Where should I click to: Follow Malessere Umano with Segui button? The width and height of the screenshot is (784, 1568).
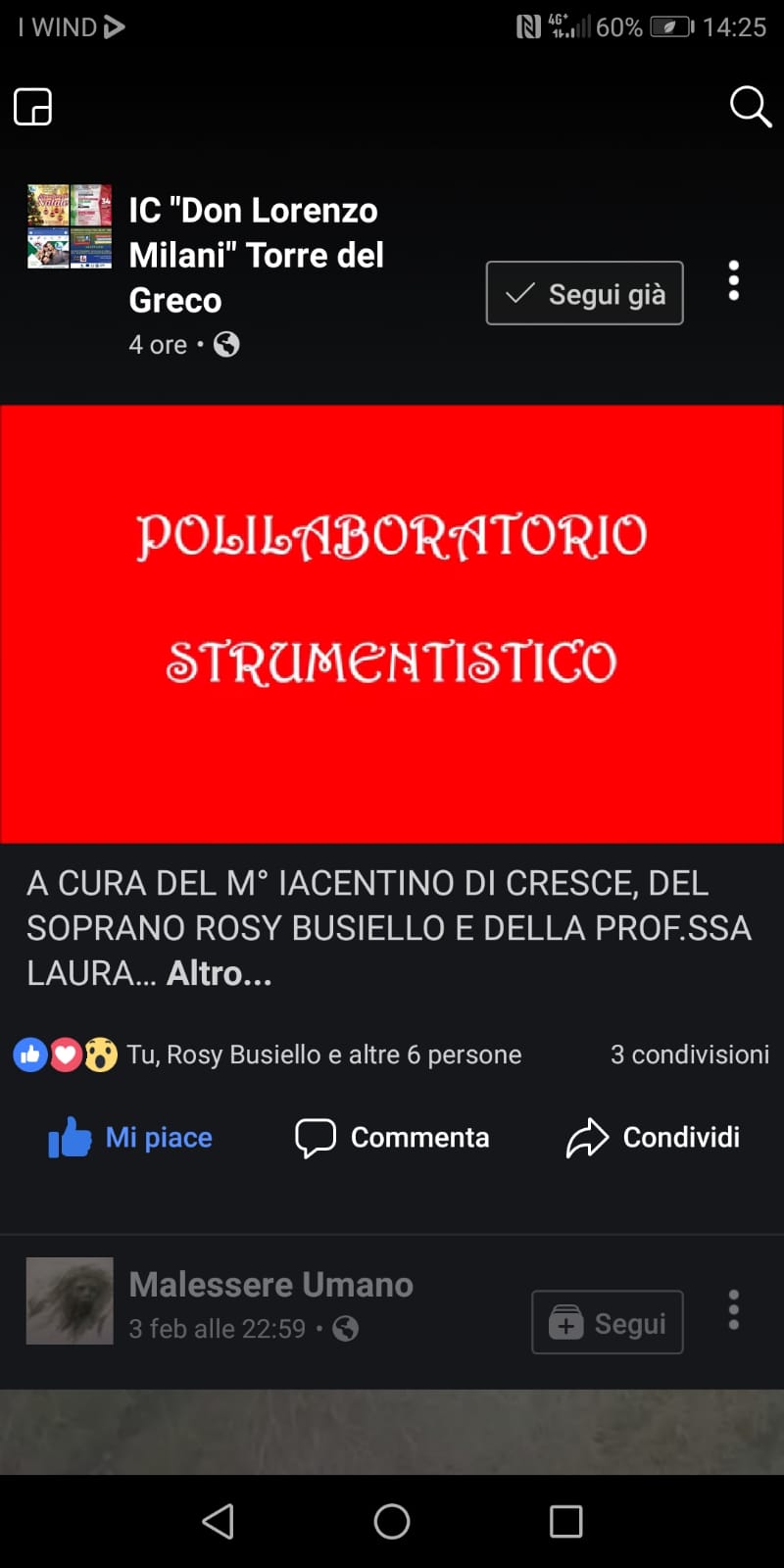click(608, 1323)
